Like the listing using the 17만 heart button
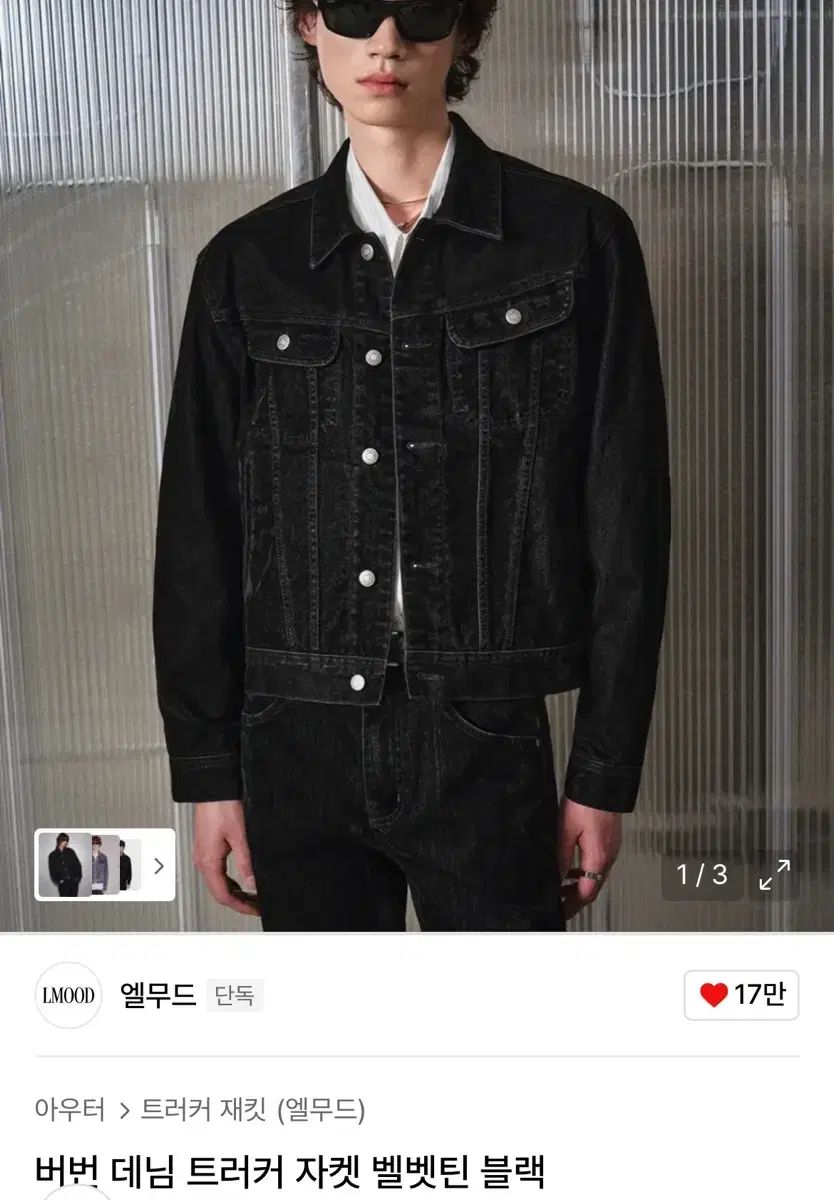834x1200 pixels. click(x=744, y=993)
